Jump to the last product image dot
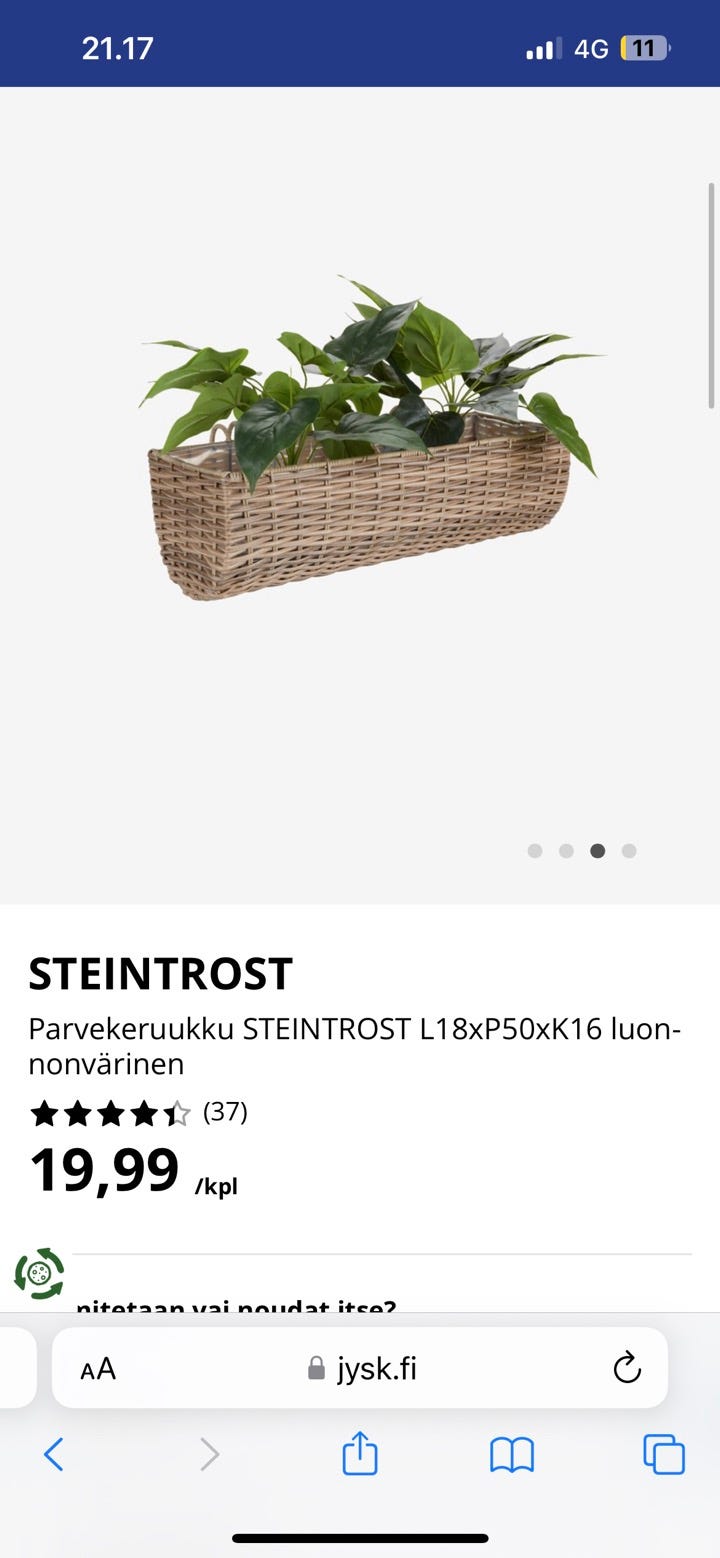 tap(629, 851)
